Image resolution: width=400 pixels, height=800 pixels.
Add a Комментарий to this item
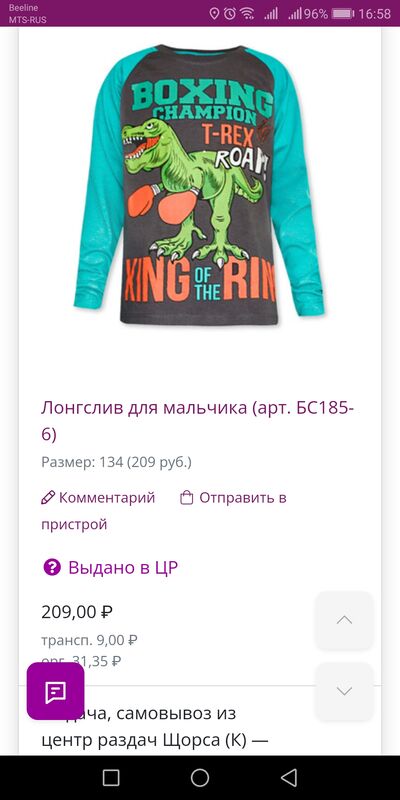tap(98, 497)
